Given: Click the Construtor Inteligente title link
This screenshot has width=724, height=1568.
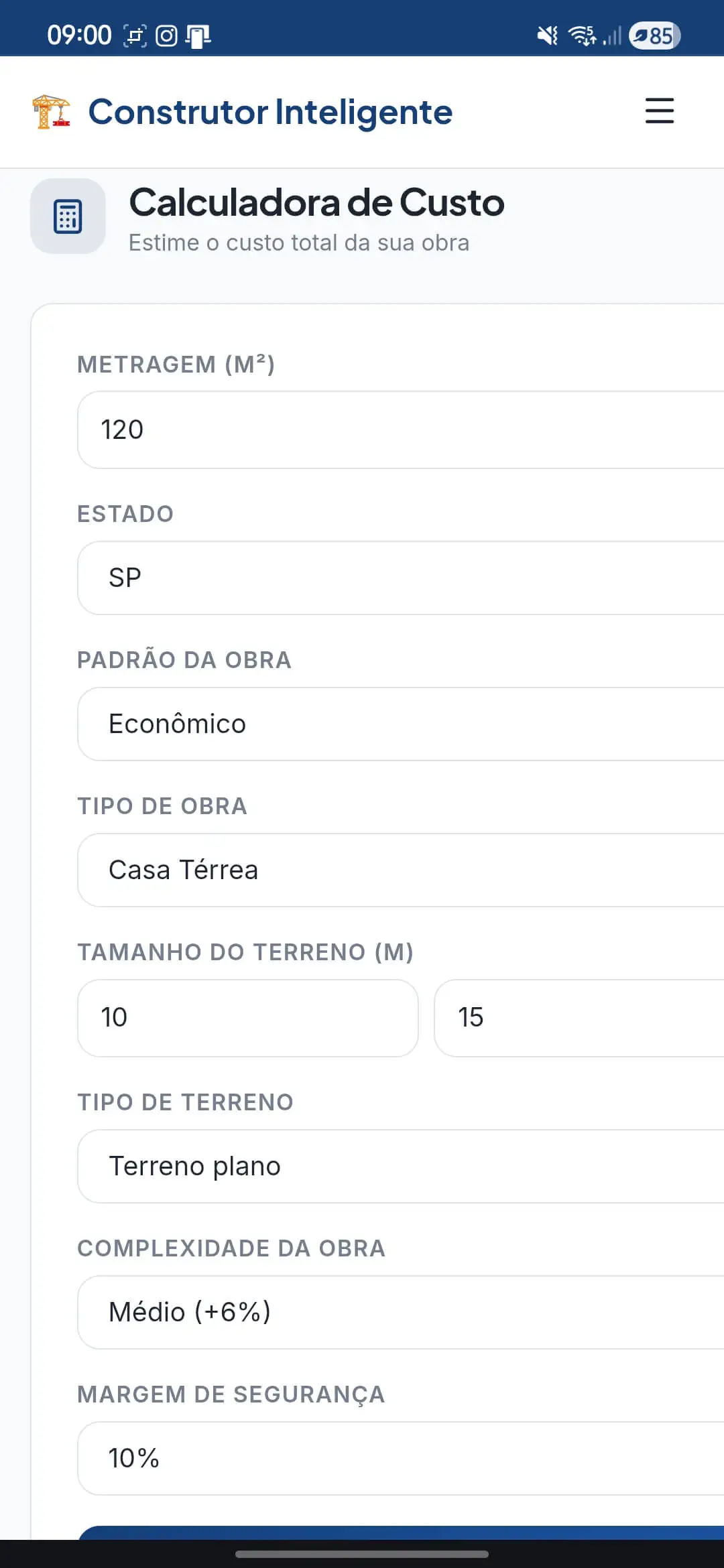Looking at the screenshot, I should [271, 111].
